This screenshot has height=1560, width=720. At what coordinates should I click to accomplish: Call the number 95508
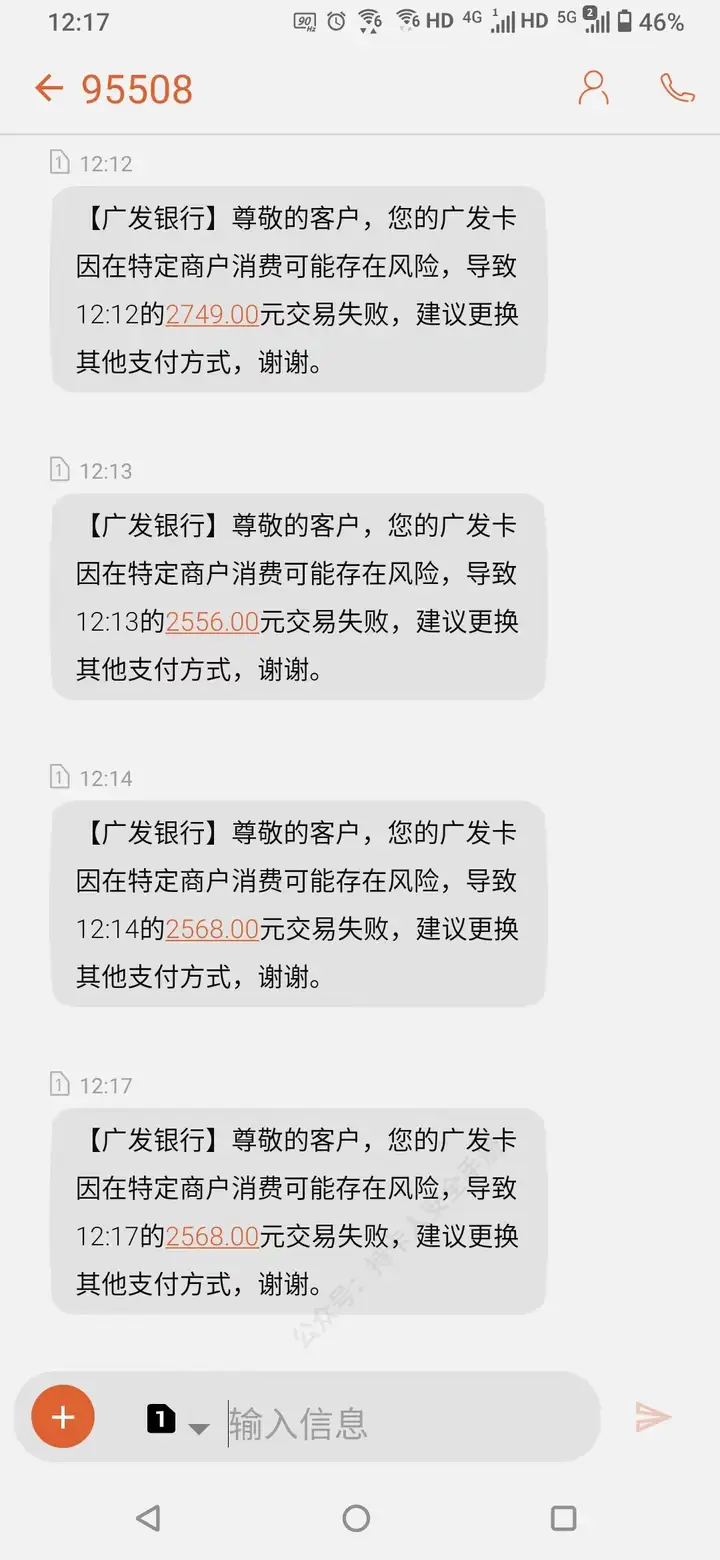coord(677,89)
